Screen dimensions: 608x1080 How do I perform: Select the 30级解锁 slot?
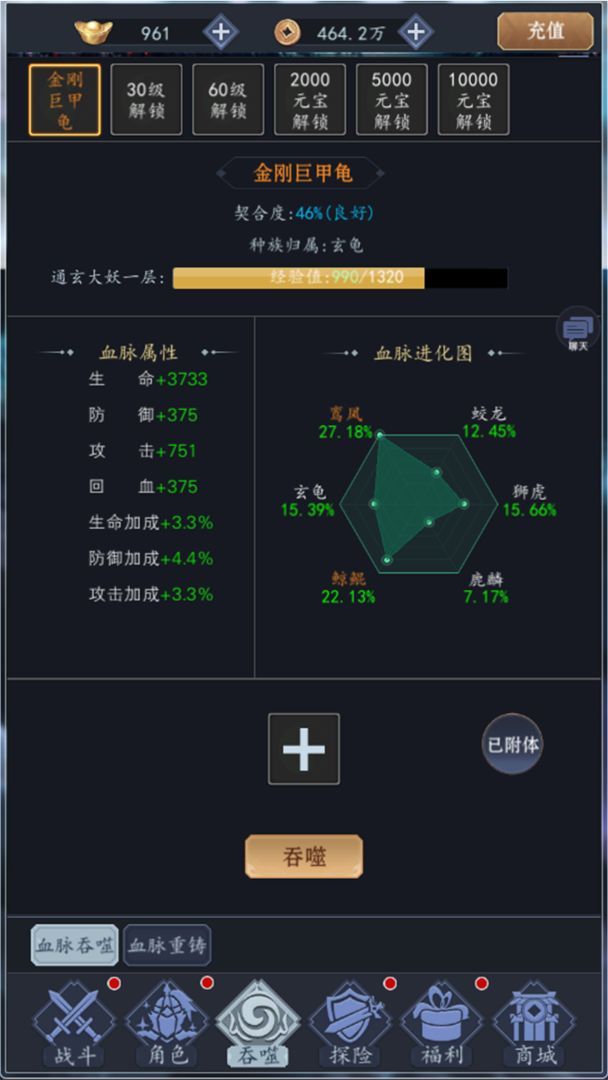tap(146, 100)
